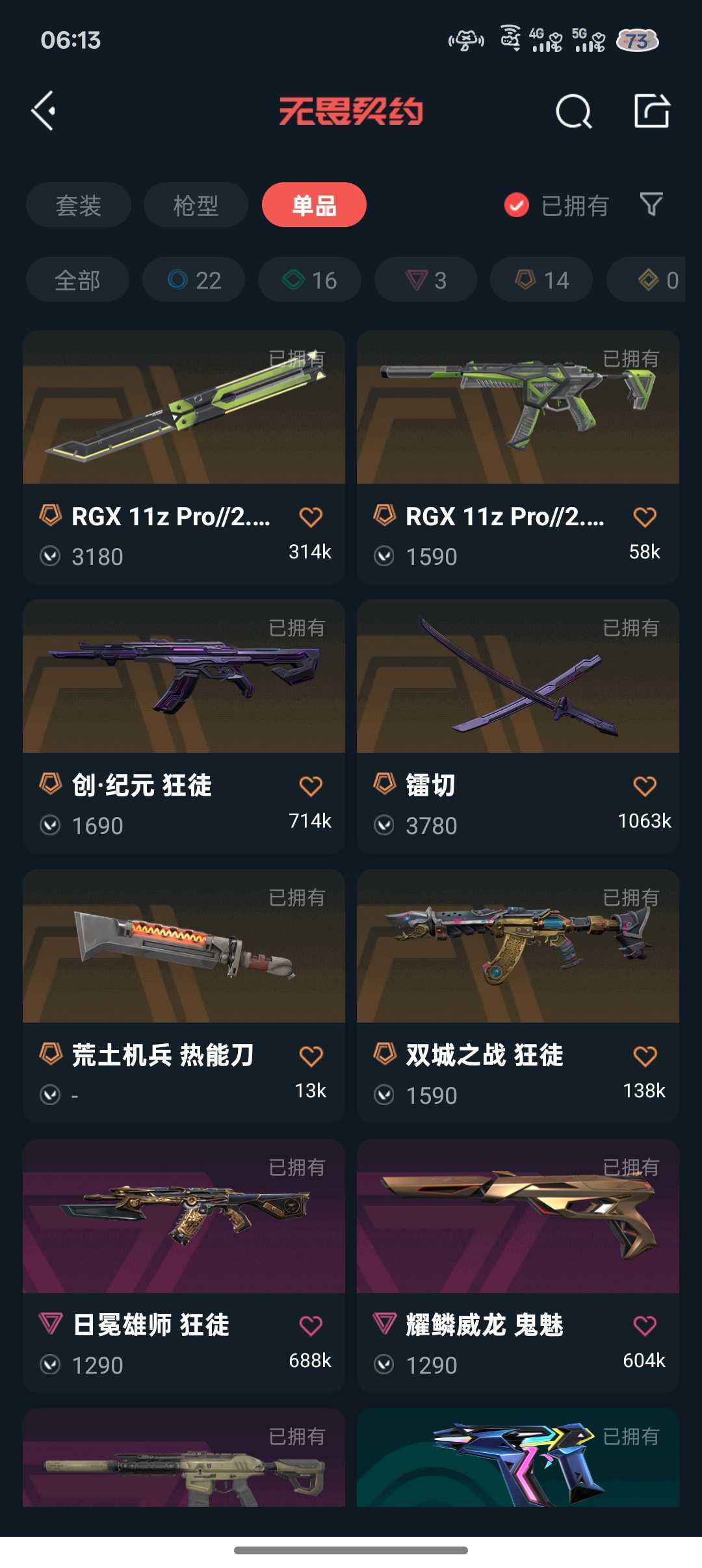Go back using the top-left arrow
This screenshot has width=702, height=1568.
pyautogui.click(x=44, y=111)
